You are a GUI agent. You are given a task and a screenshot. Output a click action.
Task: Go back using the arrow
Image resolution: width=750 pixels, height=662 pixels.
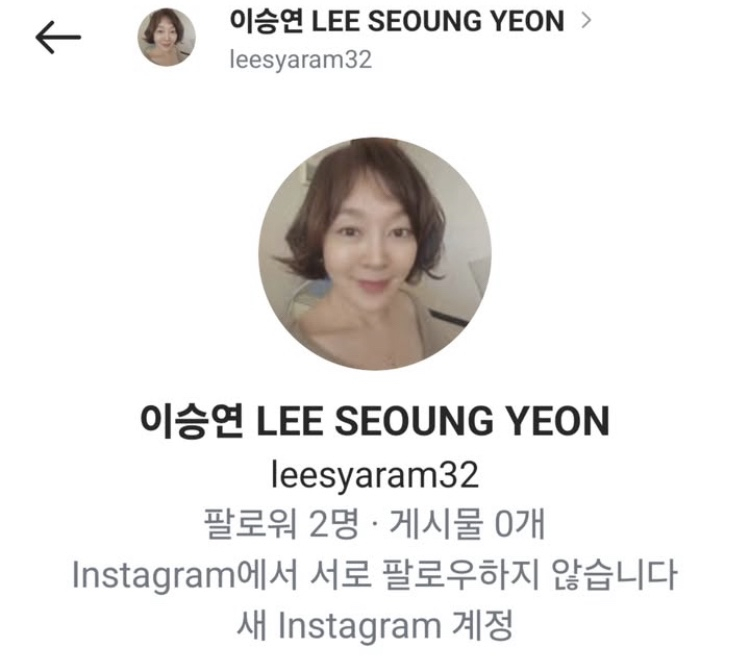click(58, 37)
